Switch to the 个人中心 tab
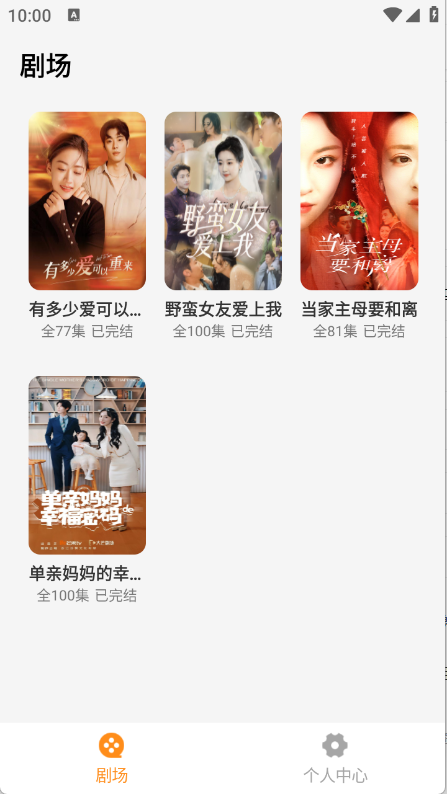Image resolution: width=447 pixels, height=794 pixels. [335, 758]
